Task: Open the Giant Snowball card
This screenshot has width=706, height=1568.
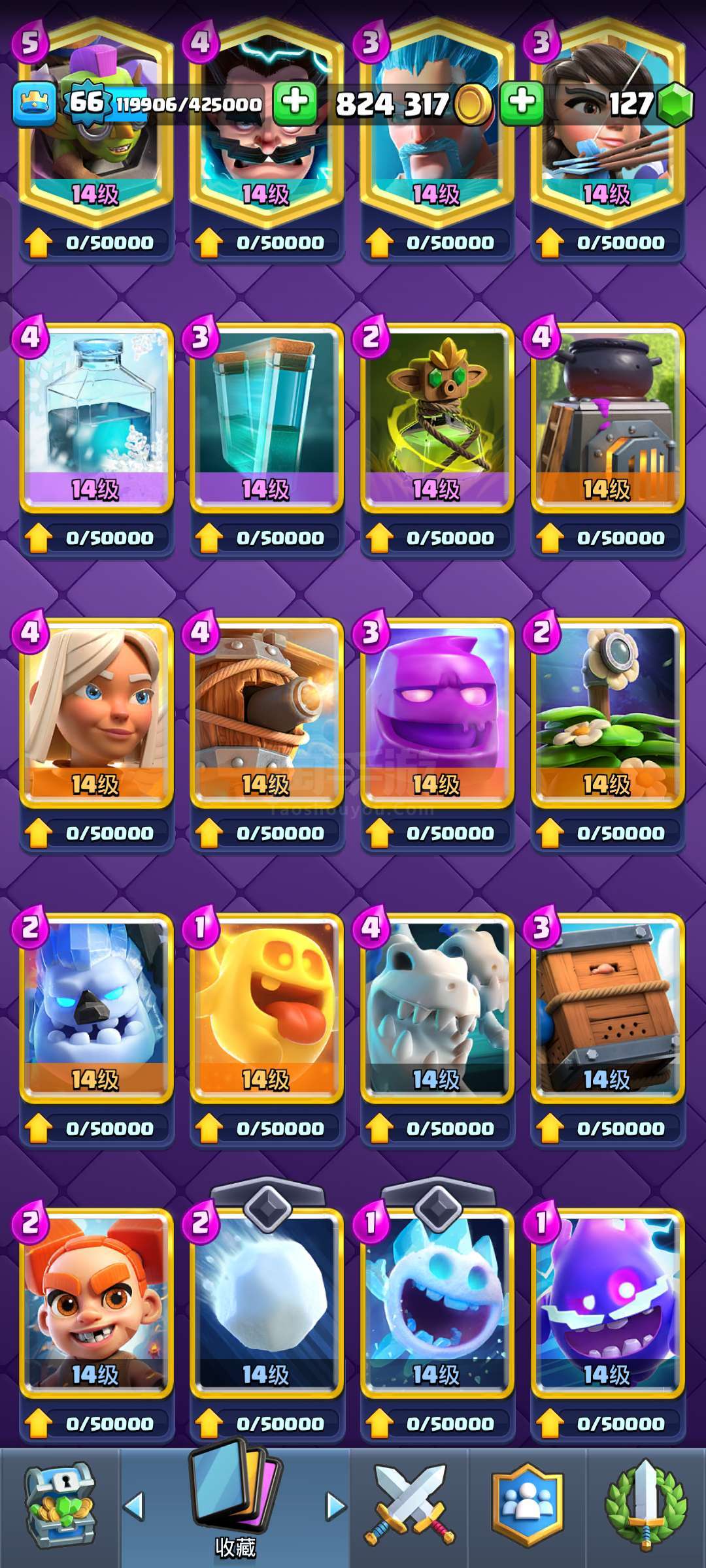Action: 267,1304
